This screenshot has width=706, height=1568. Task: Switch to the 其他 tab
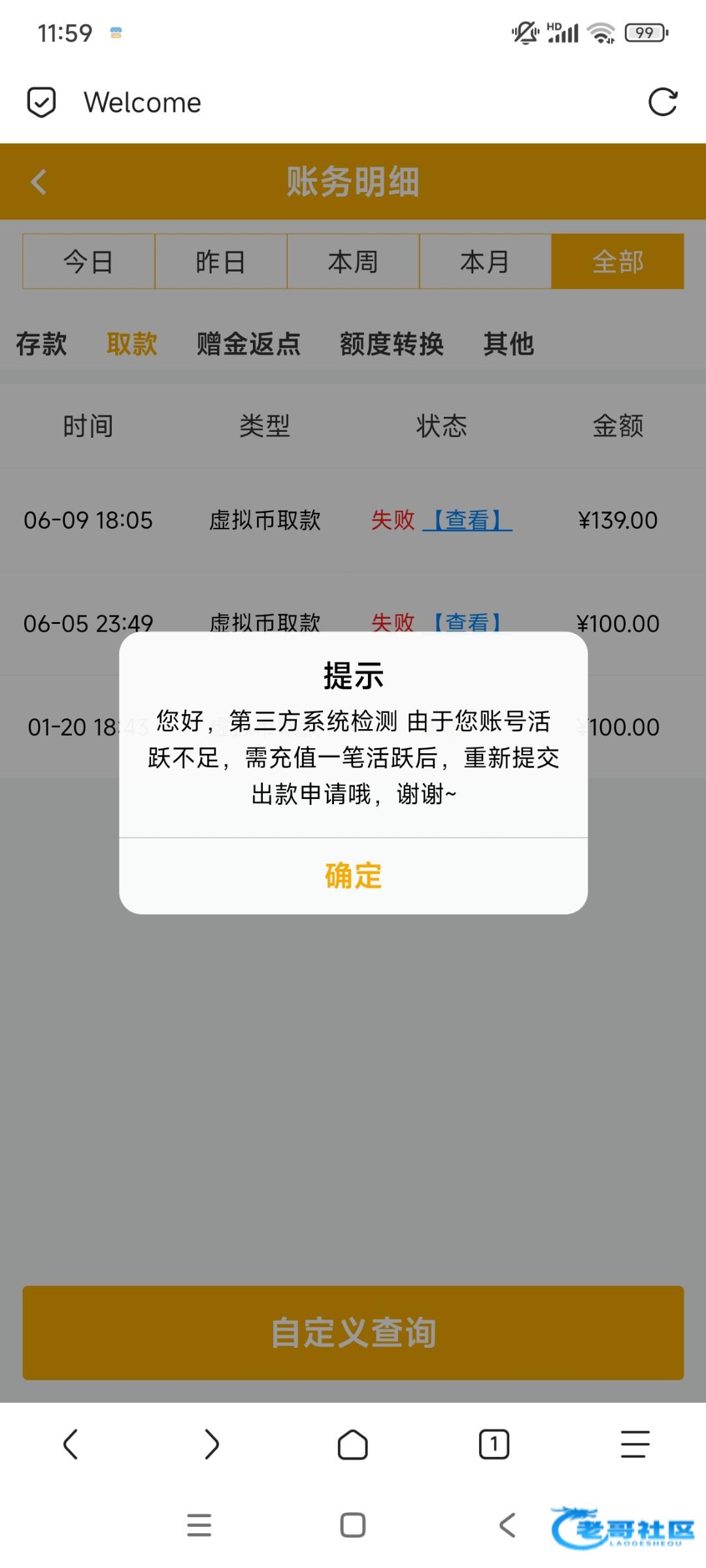click(509, 344)
